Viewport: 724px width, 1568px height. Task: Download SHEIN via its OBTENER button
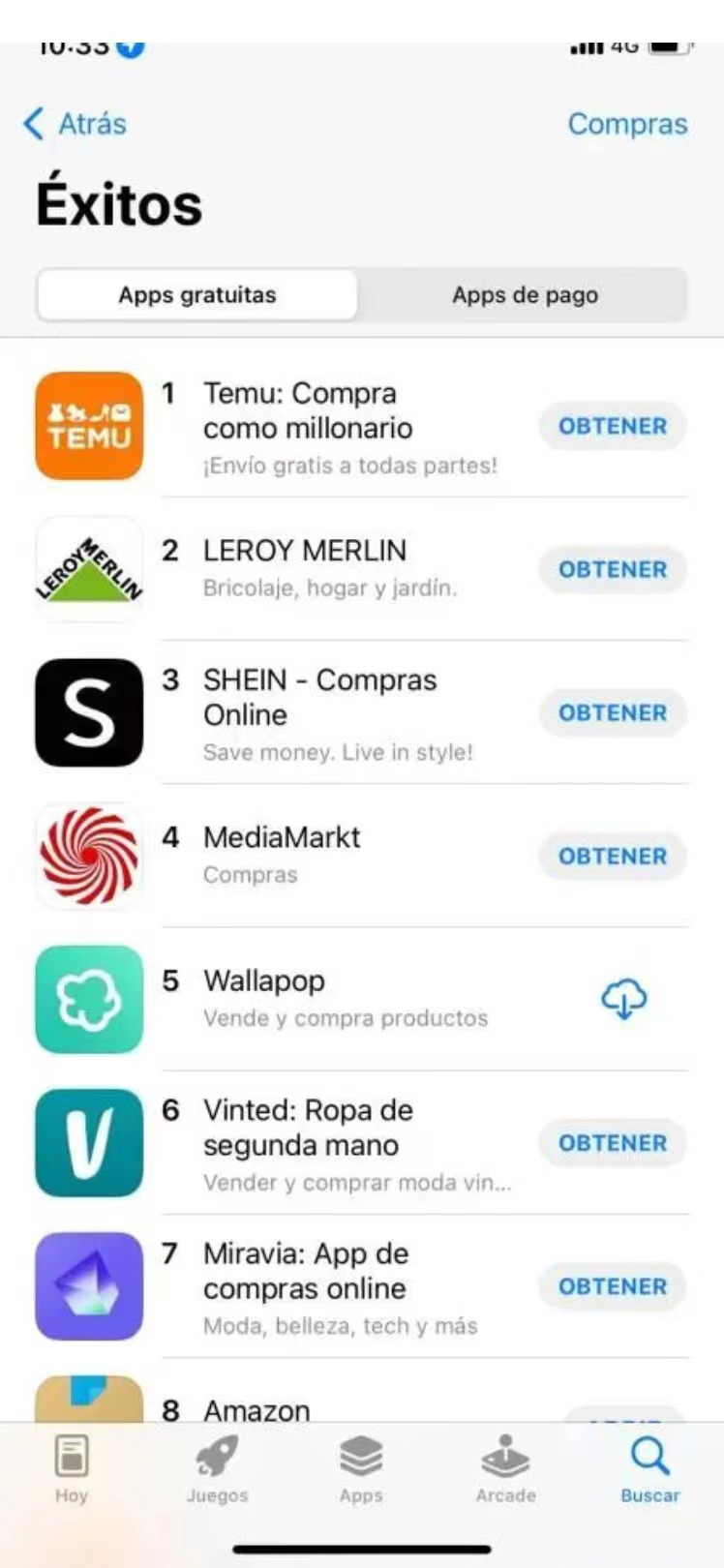point(613,712)
